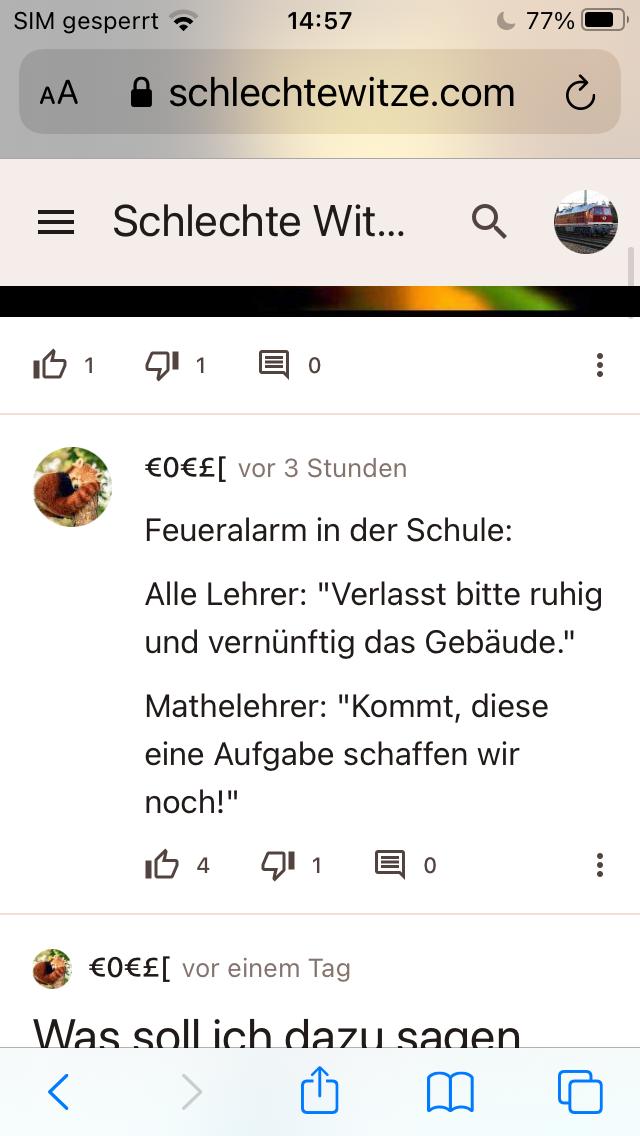Dislike the post above the Feueralarm joke
The height and width of the screenshot is (1136, 640).
(162, 365)
